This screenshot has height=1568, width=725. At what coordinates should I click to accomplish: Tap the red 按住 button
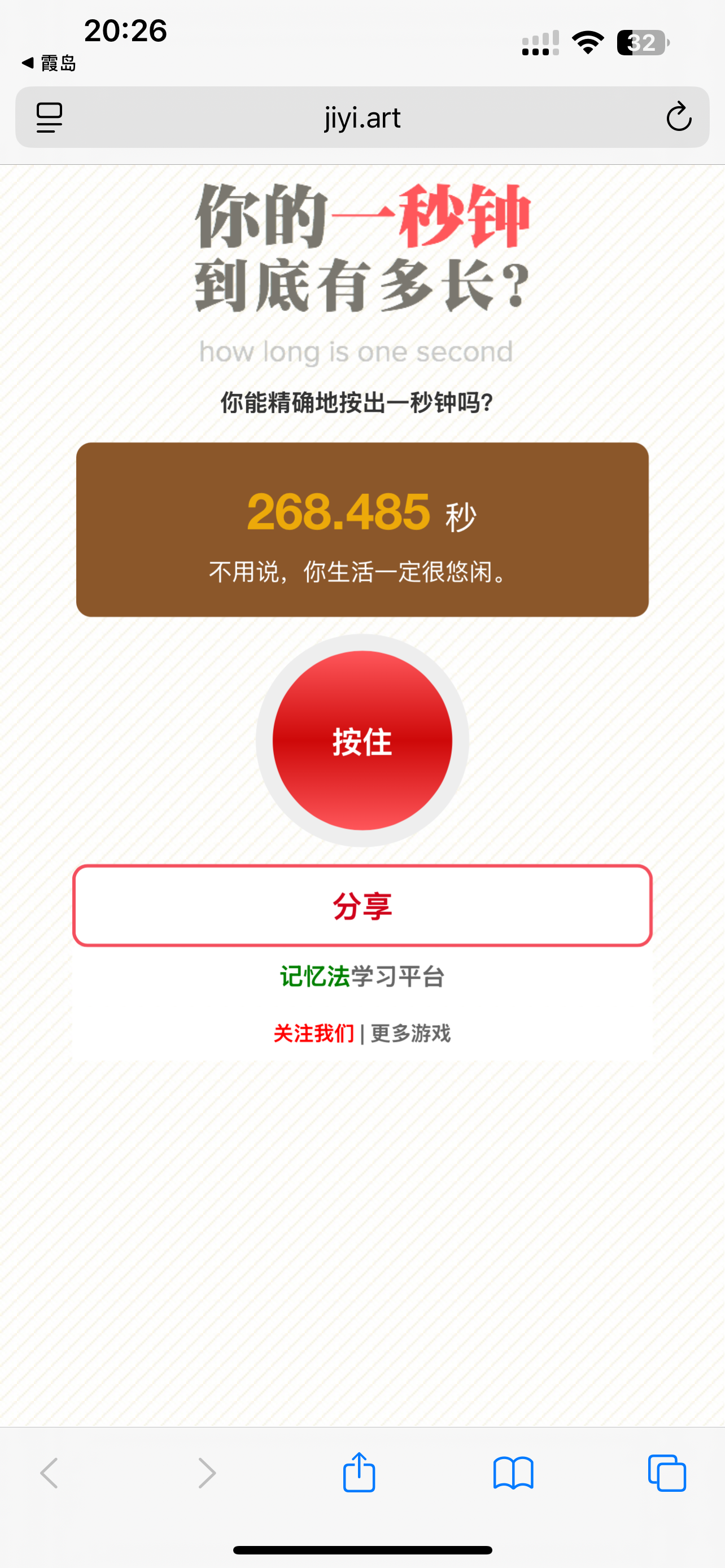click(362, 740)
